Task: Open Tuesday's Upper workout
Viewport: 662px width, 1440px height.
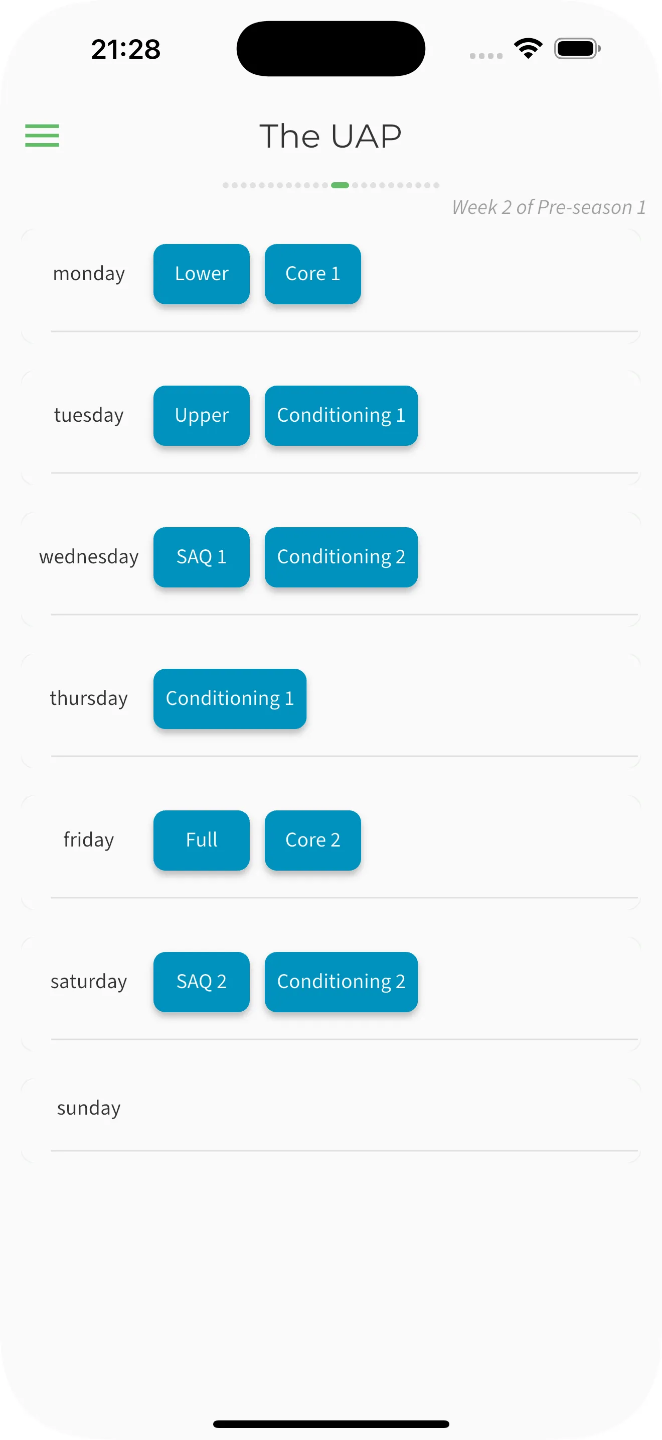Action: click(201, 416)
